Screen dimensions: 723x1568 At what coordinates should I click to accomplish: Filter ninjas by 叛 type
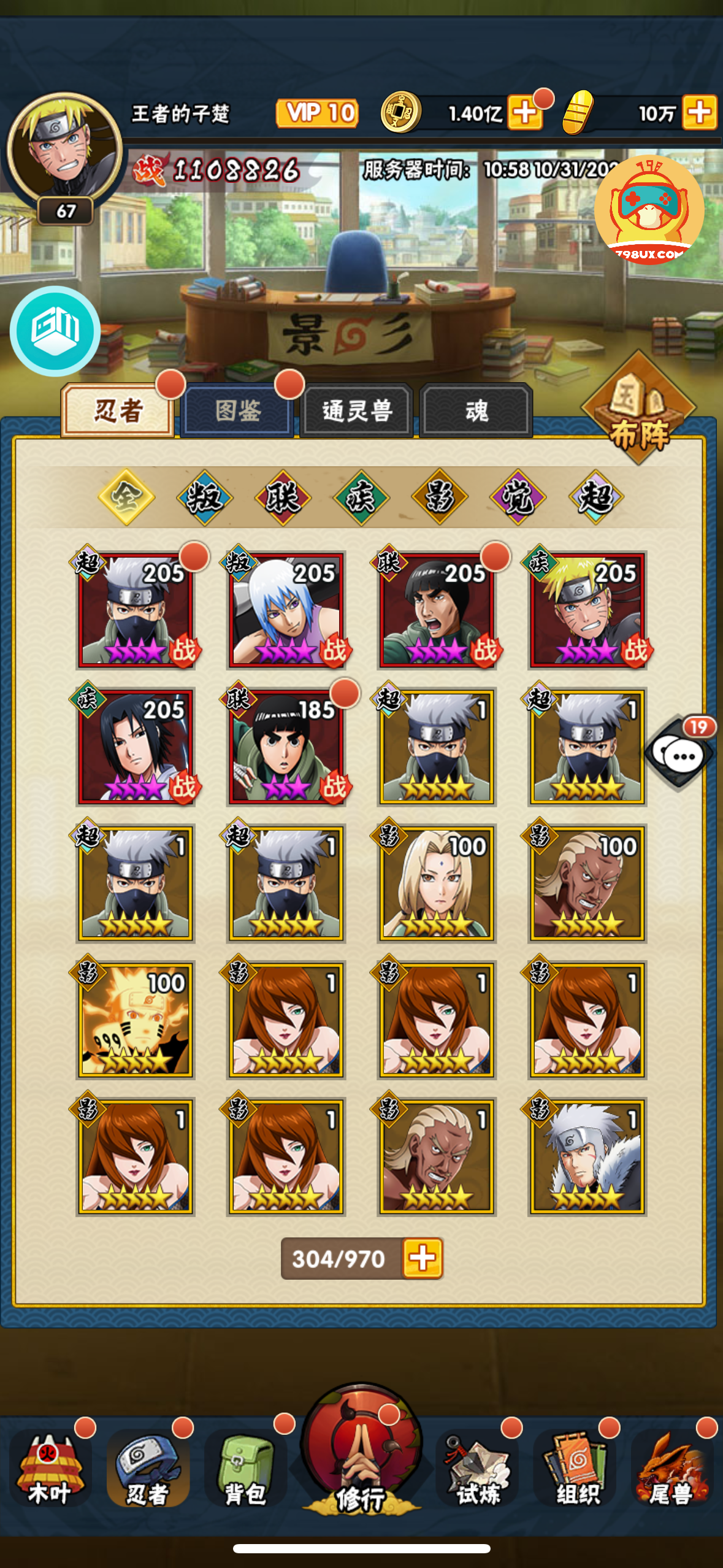(205, 498)
